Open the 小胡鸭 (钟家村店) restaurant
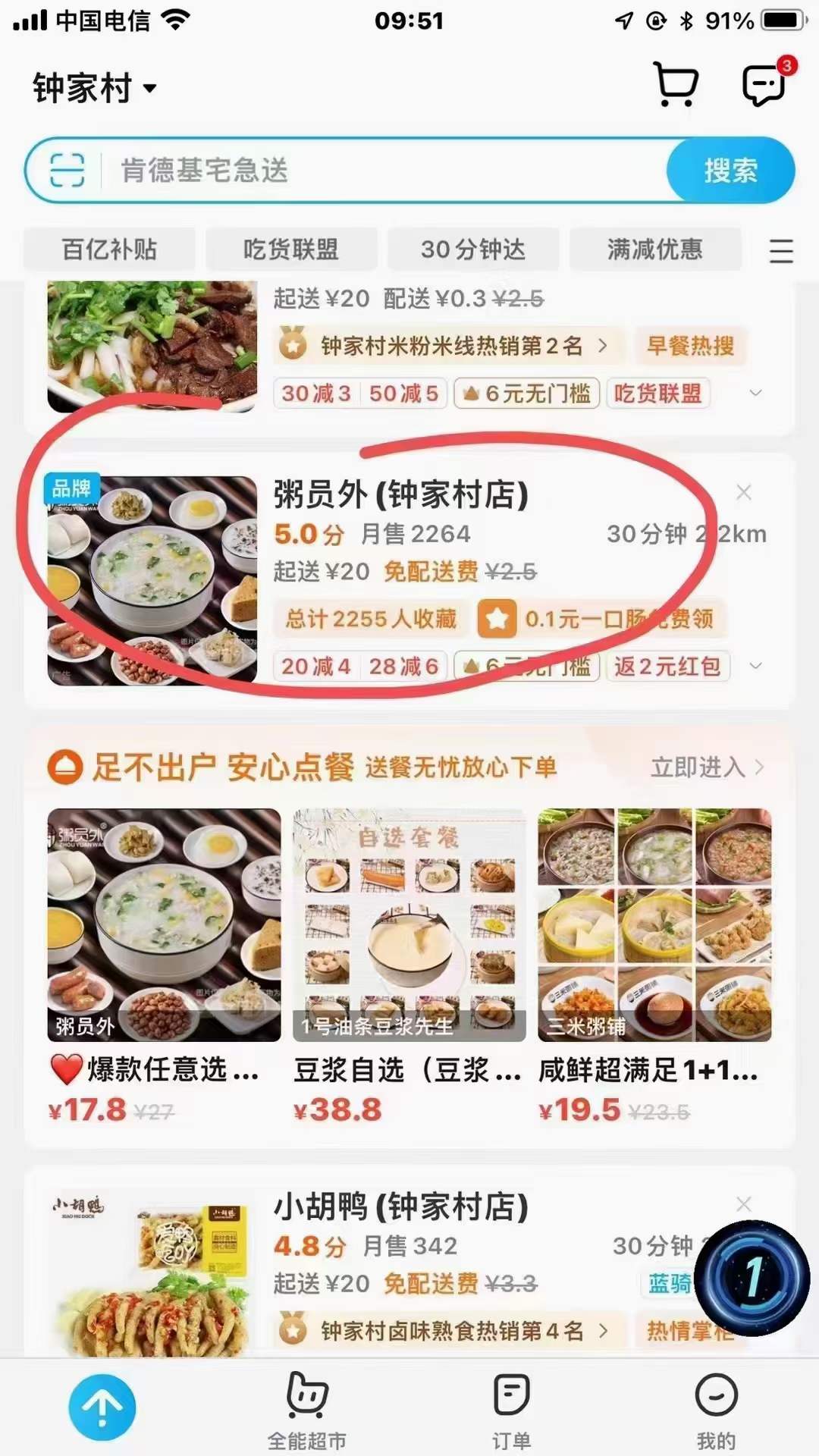Viewport: 819px width, 1456px height. click(400, 1207)
